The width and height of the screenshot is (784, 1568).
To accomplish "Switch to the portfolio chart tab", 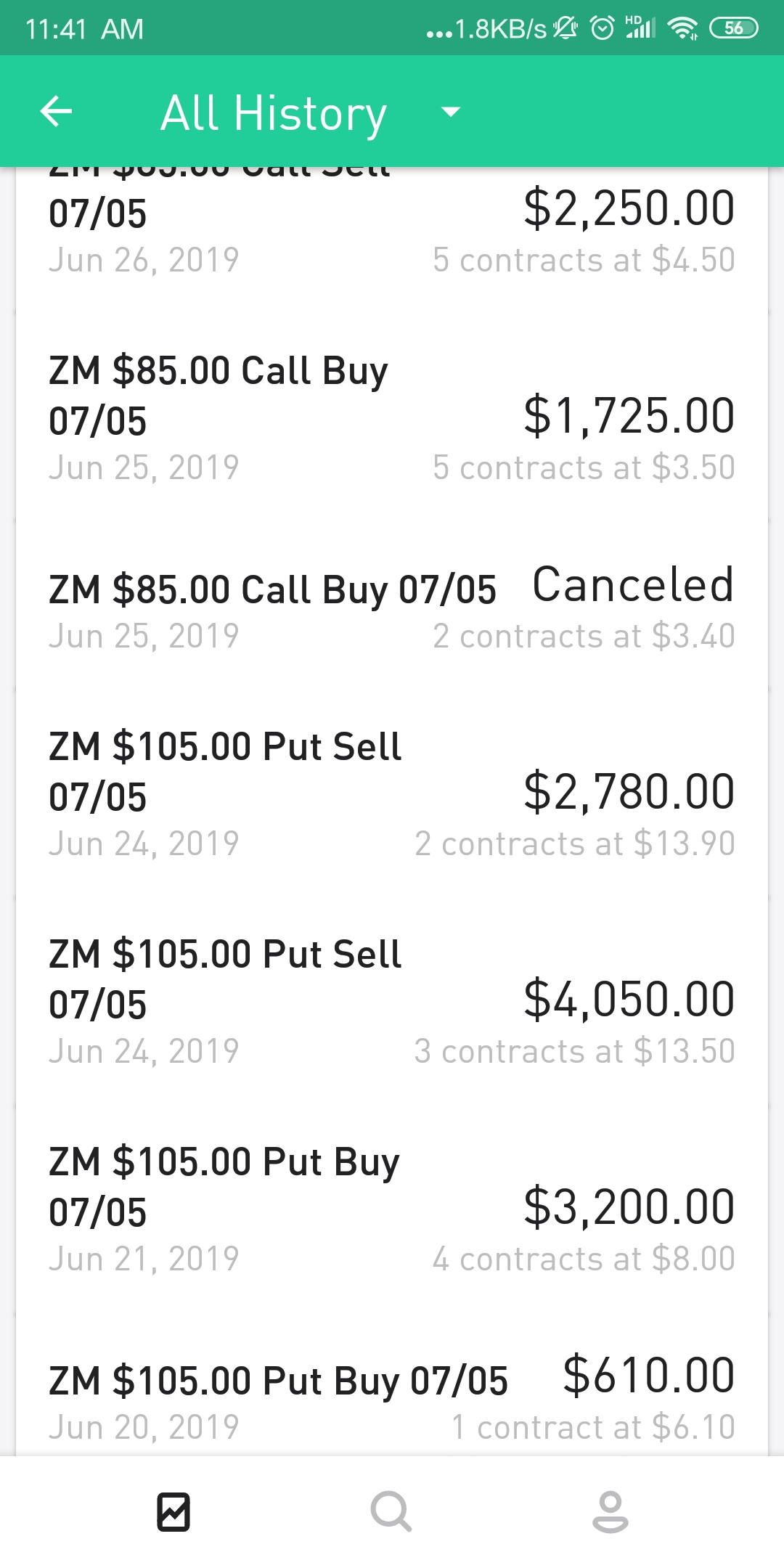I will click(173, 1512).
